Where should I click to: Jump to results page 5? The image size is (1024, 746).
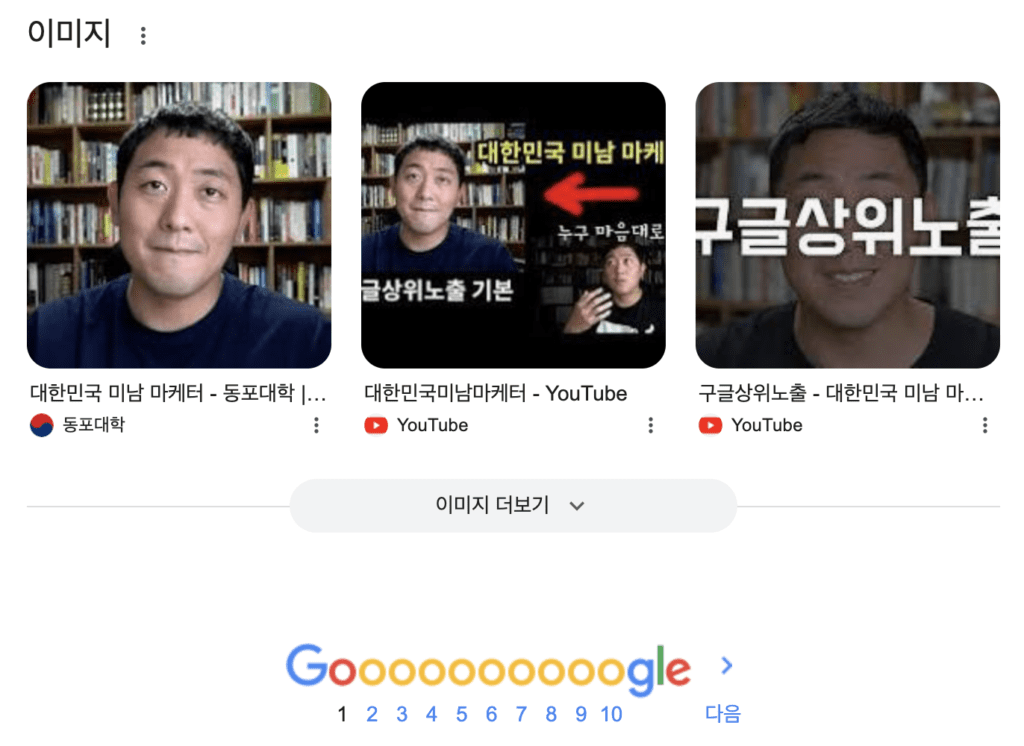461,714
